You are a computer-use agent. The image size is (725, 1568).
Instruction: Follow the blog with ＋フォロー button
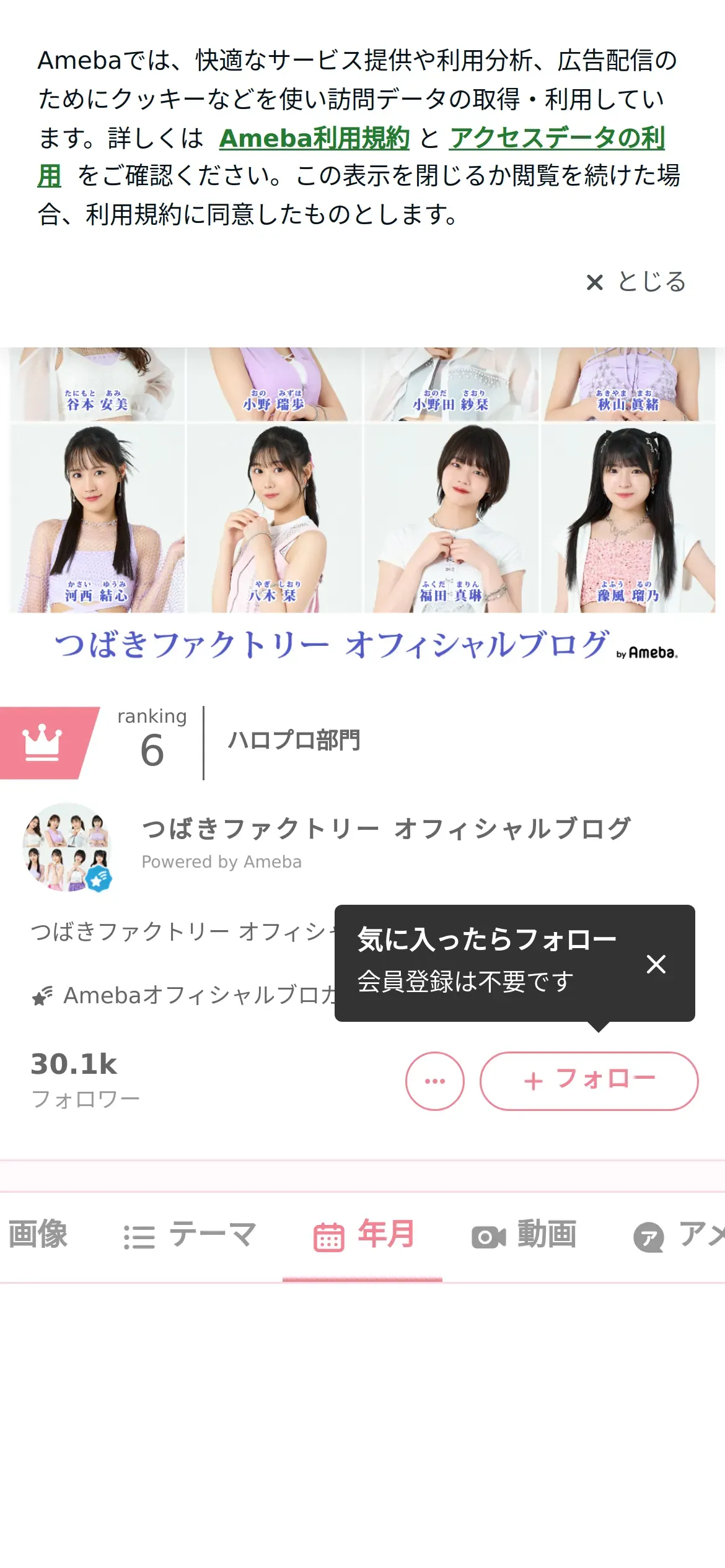pos(589,1081)
